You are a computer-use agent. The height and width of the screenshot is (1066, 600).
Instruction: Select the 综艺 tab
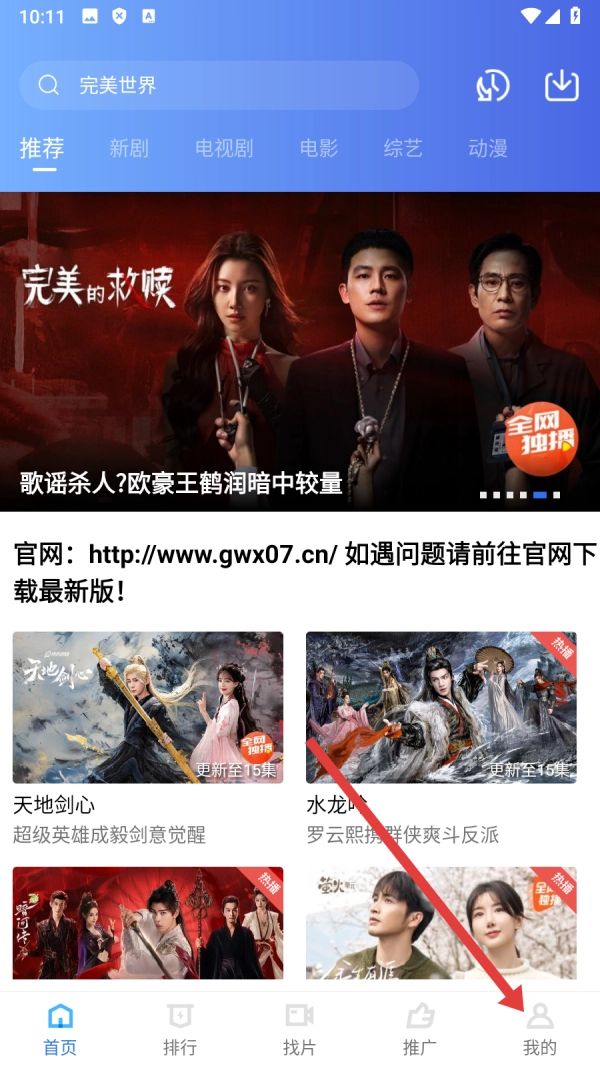[x=403, y=149]
